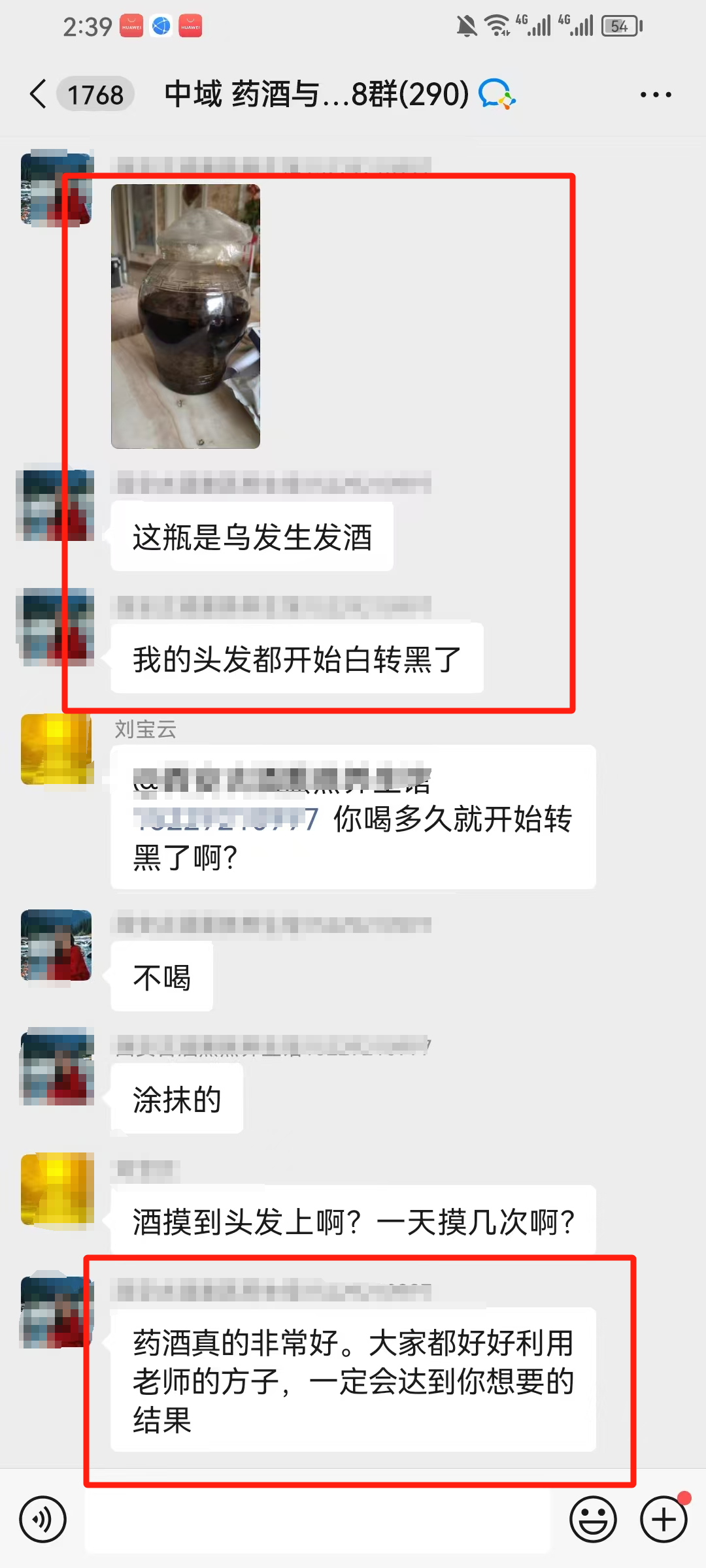Switch to voice message input
Viewport: 706px width, 1568px height.
click(x=43, y=1519)
